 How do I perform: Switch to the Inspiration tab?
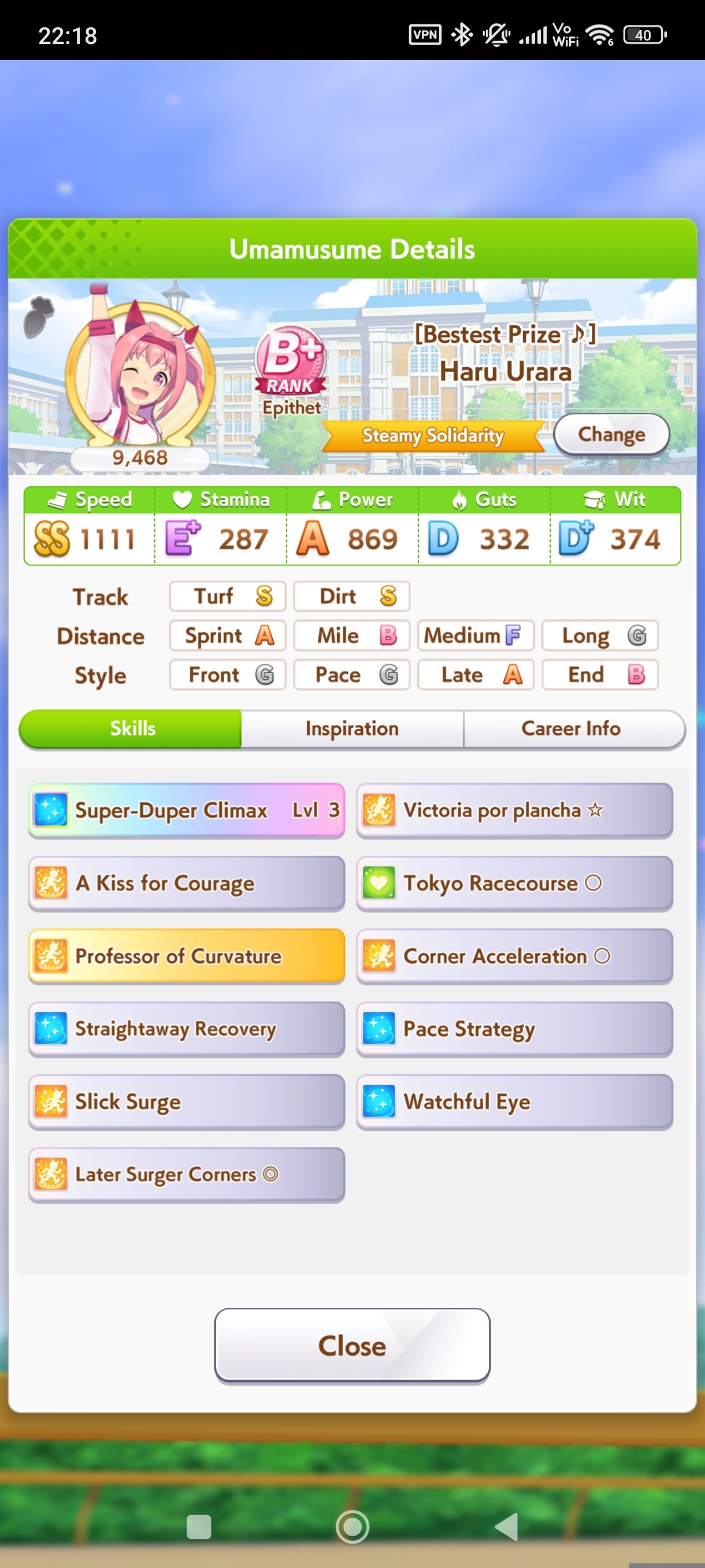tap(351, 728)
